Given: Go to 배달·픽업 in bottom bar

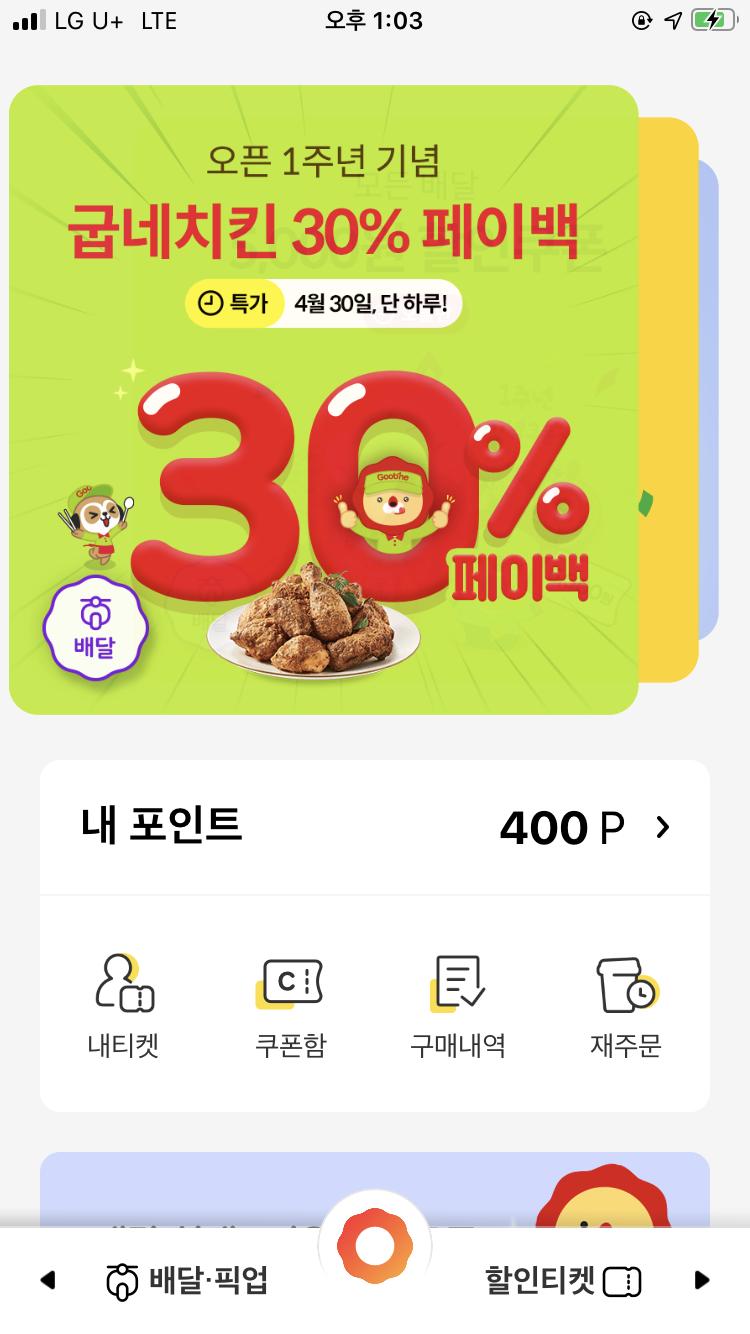Looking at the screenshot, I should click(x=188, y=1279).
